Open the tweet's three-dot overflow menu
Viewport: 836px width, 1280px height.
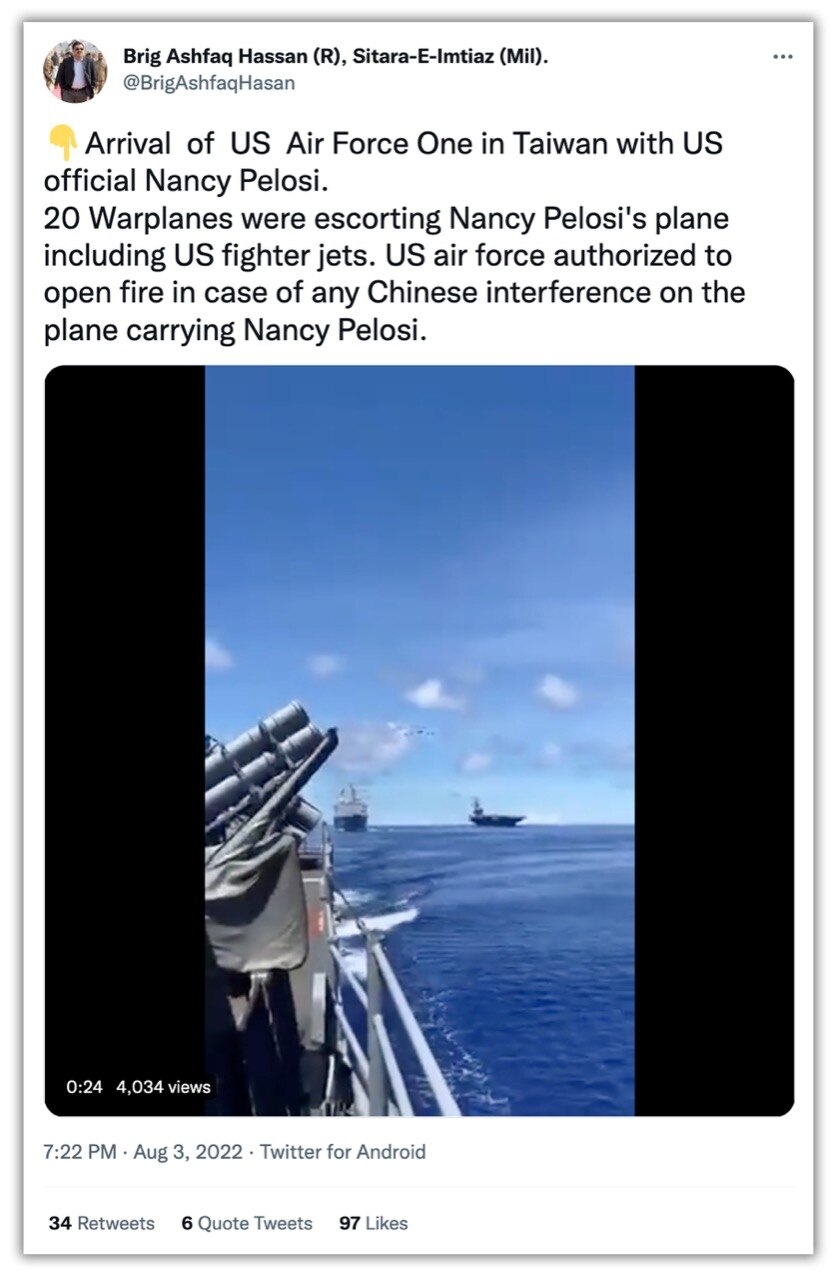tap(782, 58)
